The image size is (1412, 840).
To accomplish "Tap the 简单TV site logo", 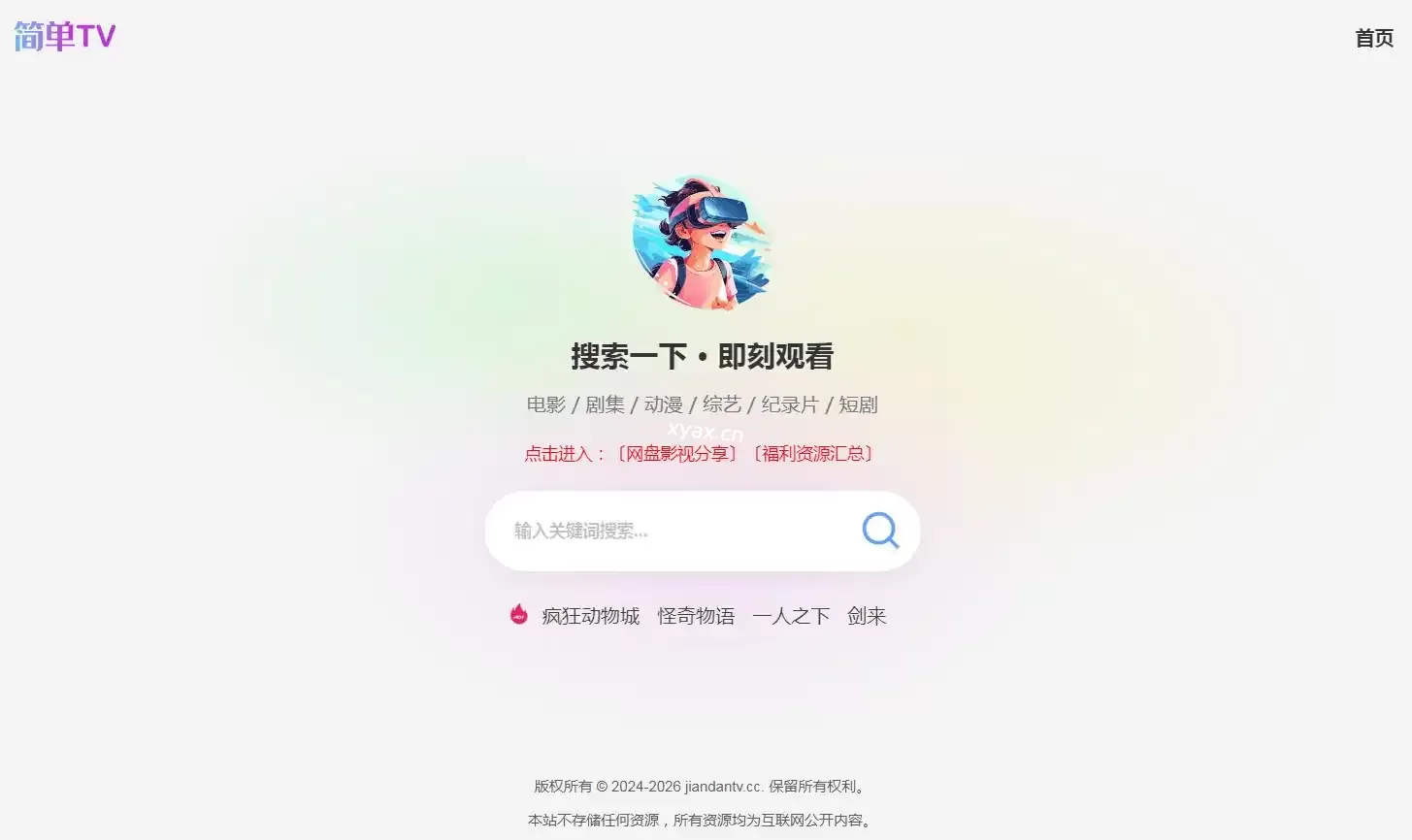I will click(64, 37).
